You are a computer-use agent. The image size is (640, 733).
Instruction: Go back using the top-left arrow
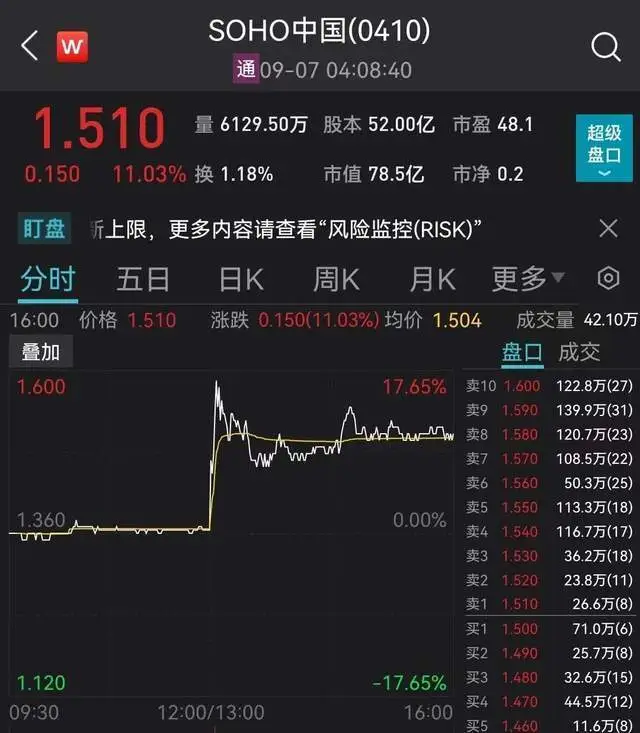pos(29,46)
